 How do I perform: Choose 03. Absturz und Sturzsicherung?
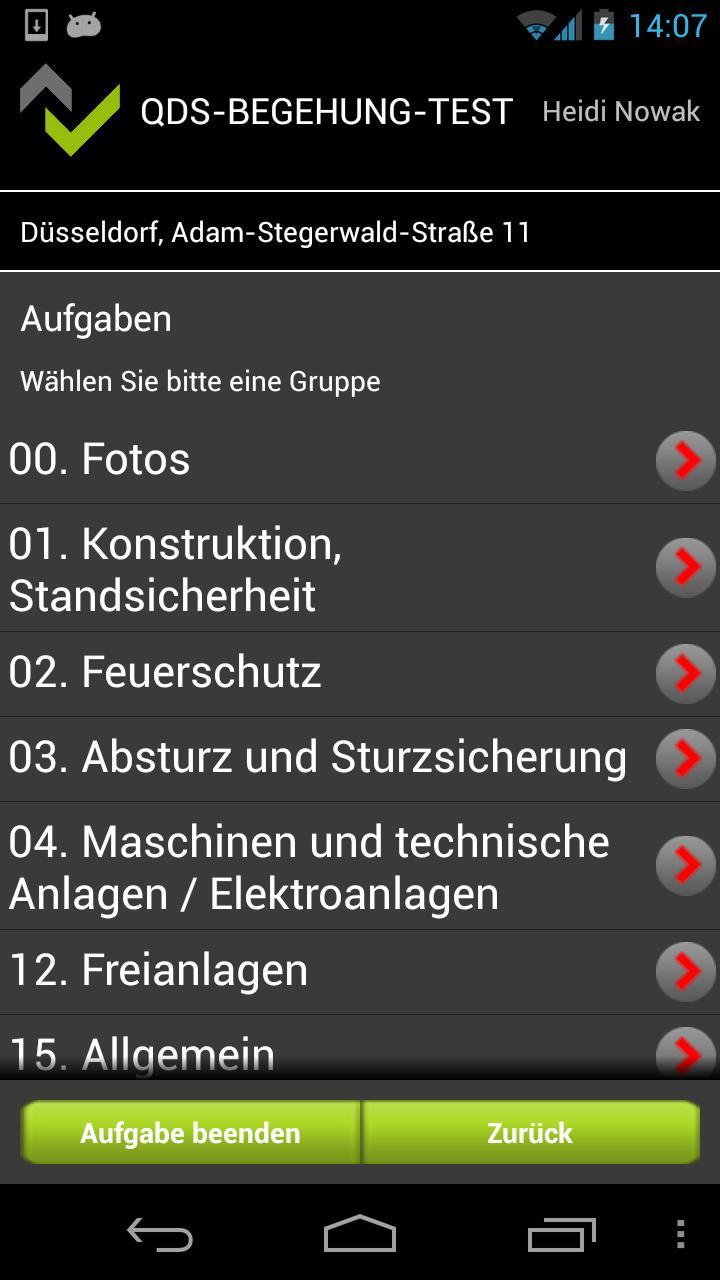tap(360, 758)
